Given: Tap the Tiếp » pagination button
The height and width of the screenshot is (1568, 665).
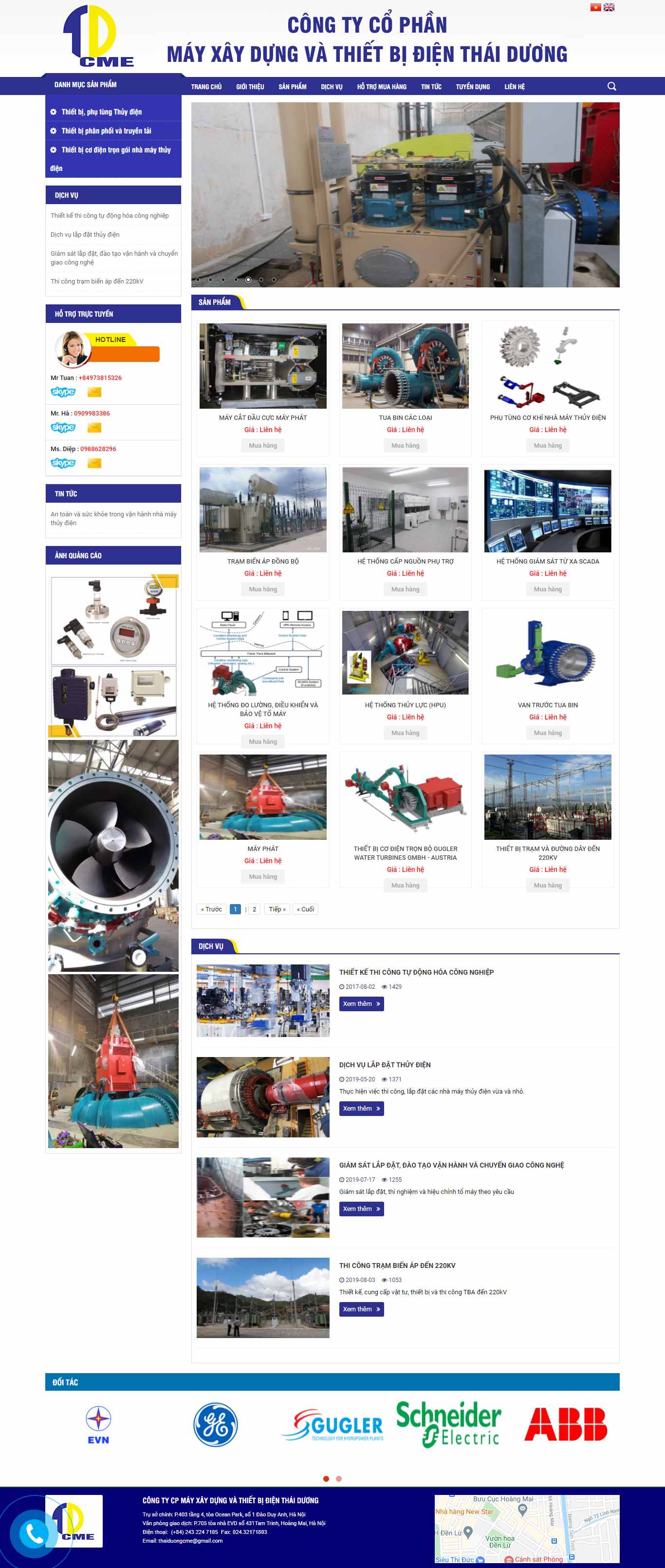Looking at the screenshot, I should pos(277,909).
